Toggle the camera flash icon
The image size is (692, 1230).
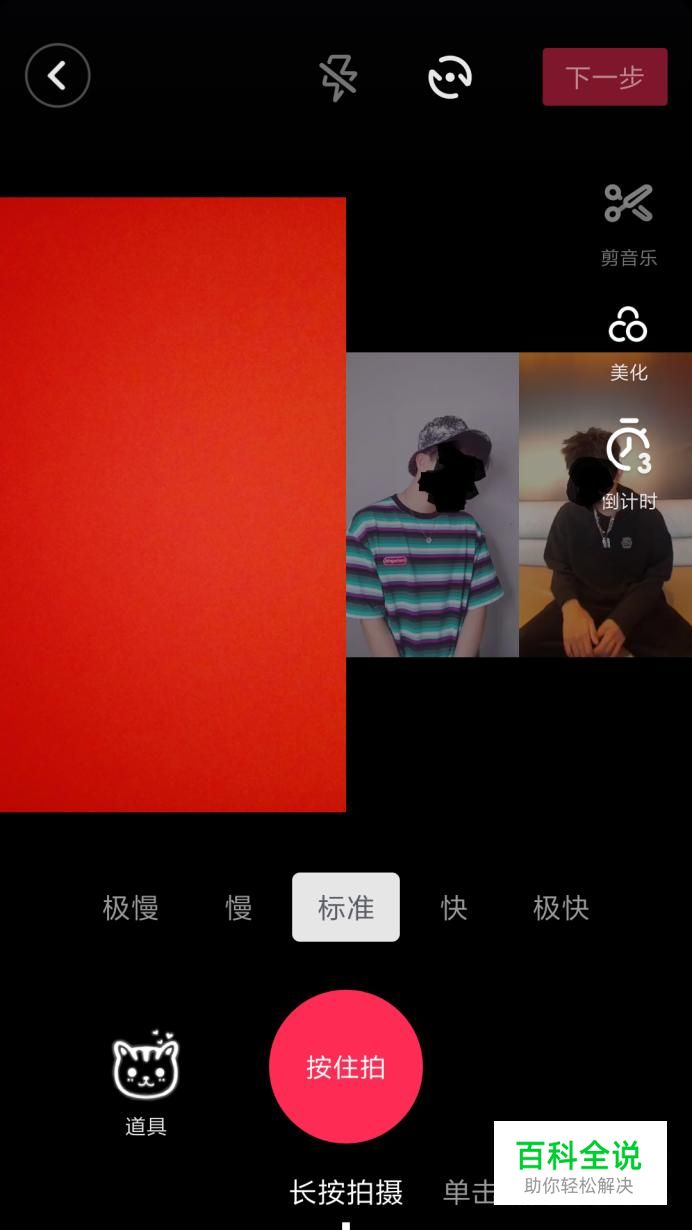click(339, 77)
